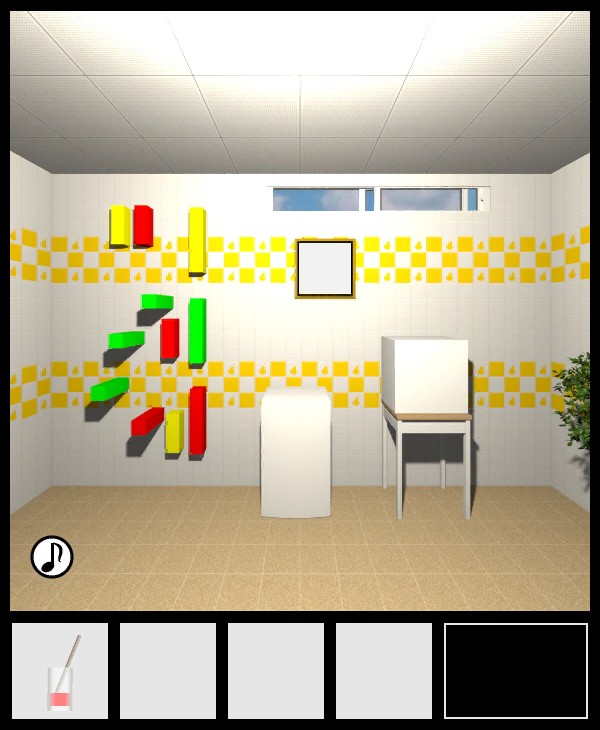Look at the window near the ceiling
This screenshot has height=730, width=600.
pyautogui.click(x=378, y=199)
